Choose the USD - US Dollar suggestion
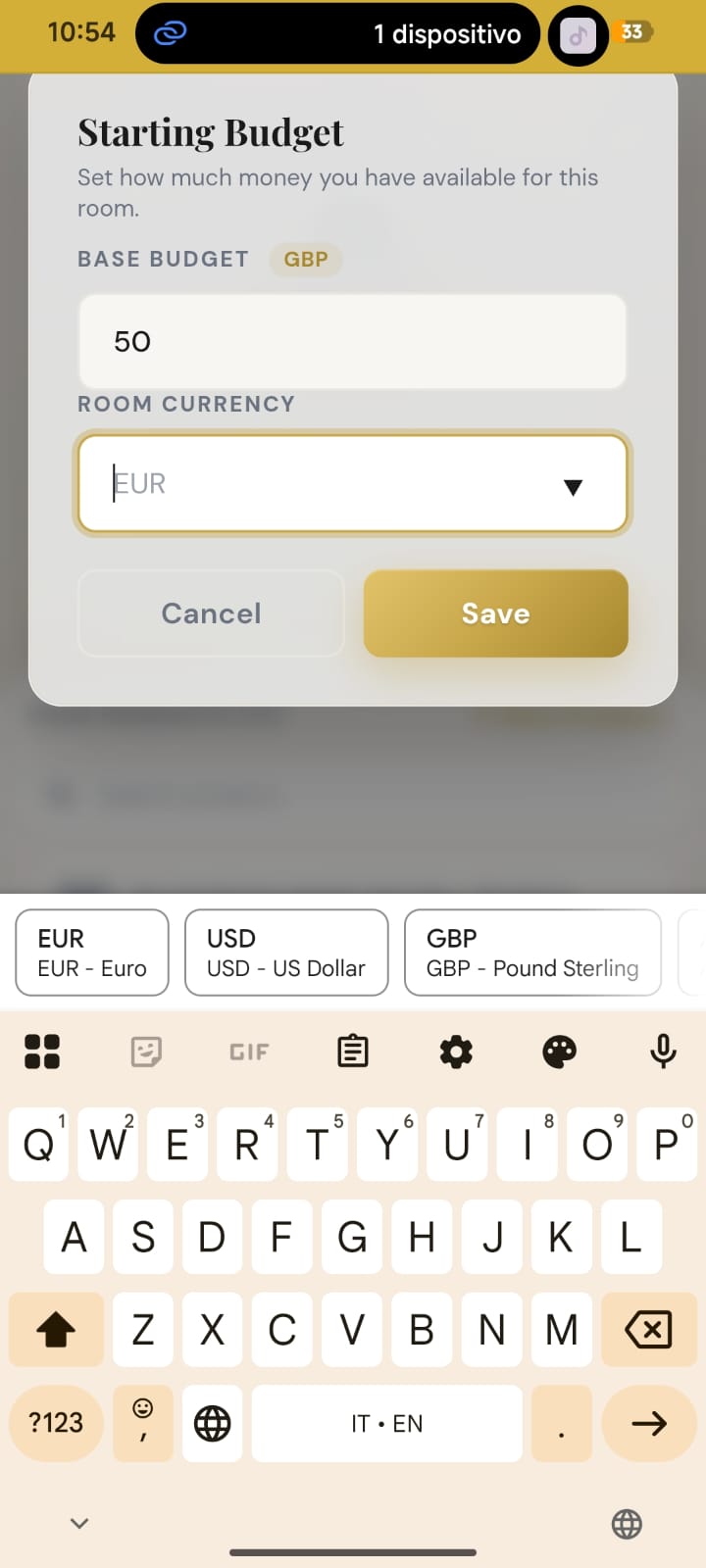The height and width of the screenshot is (1568, 706). pos(286,953)
